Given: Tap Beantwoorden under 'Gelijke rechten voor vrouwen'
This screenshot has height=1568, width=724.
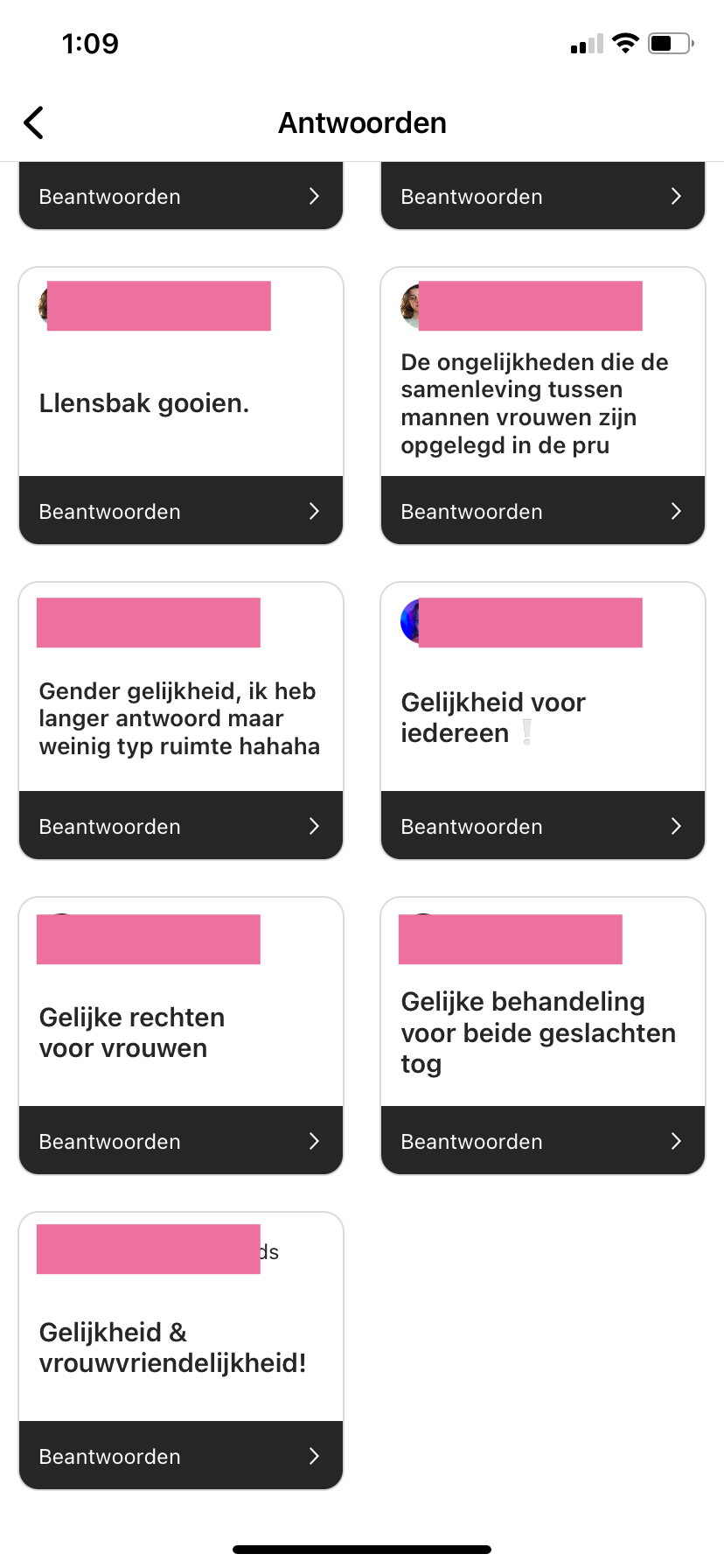Looking at the screenshot, I should click(x=180, y=1141).
